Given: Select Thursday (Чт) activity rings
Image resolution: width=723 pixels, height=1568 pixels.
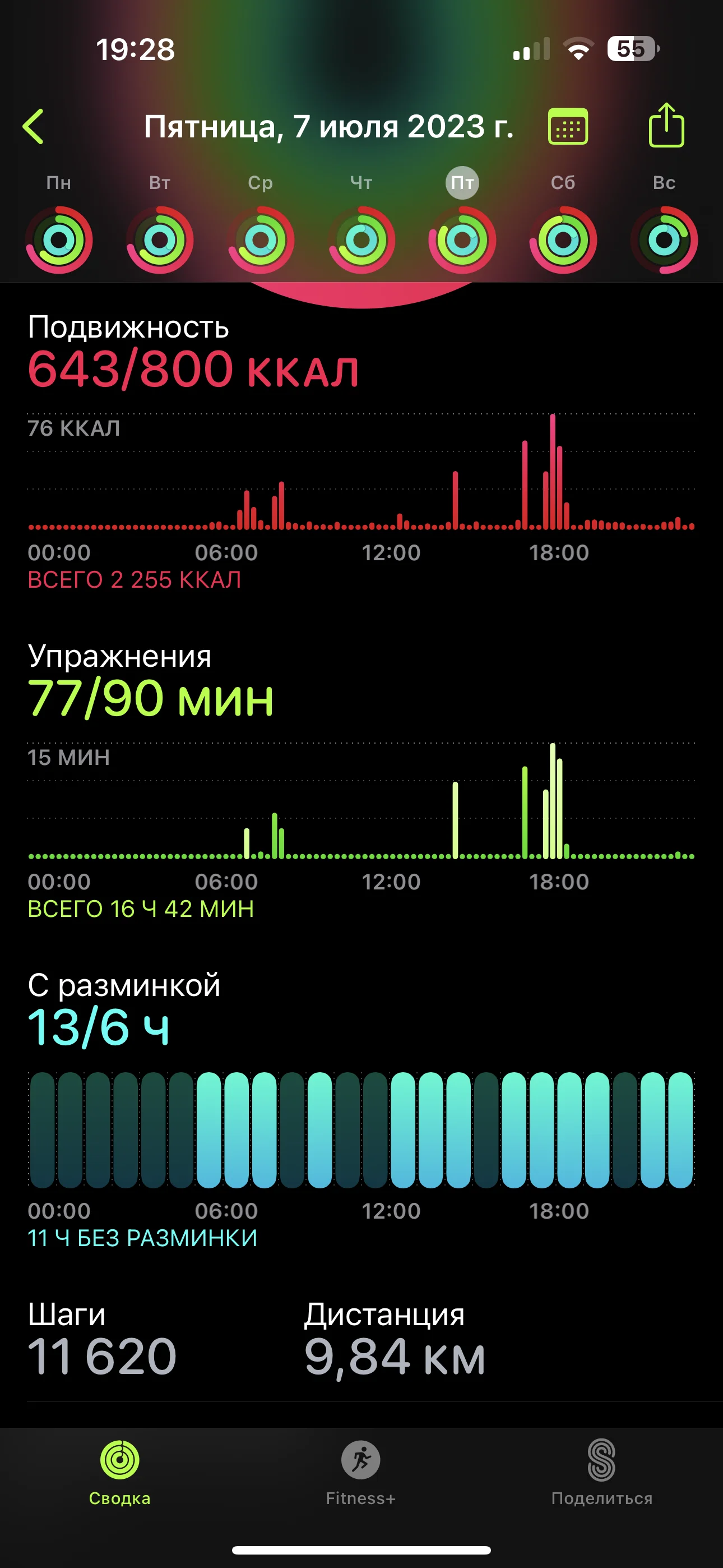Looking at the screenshot, I should (361, 240).
